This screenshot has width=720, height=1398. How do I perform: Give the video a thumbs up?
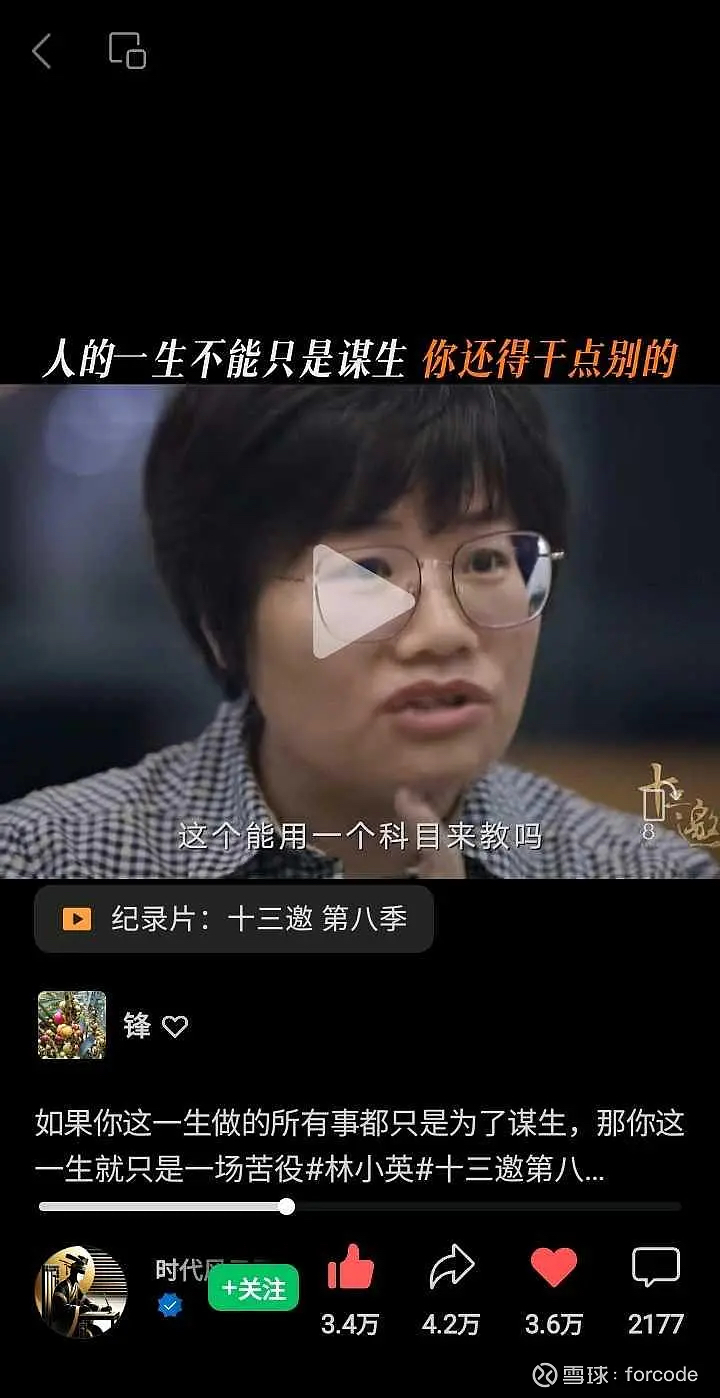tap(350, 1268)
